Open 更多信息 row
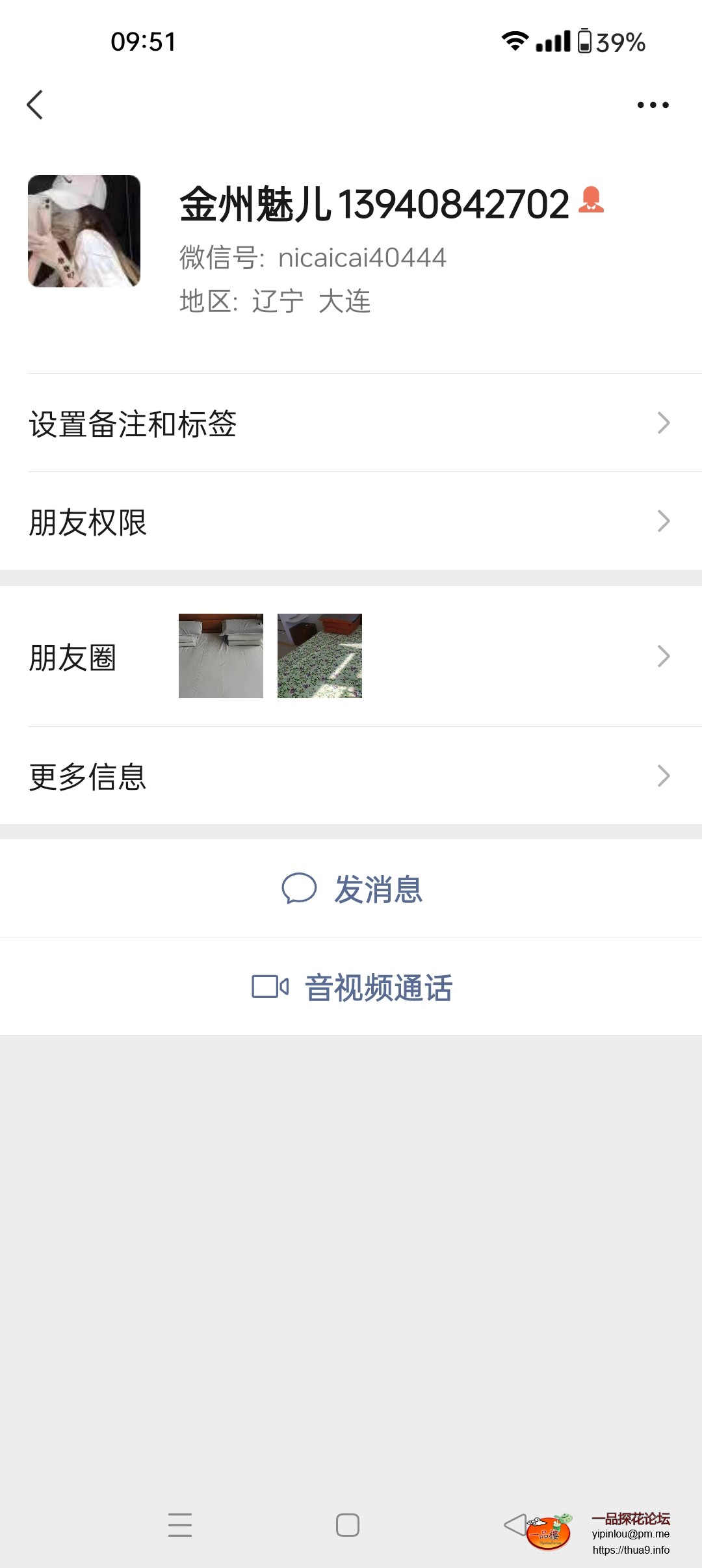This screenshot has width=702, height=1568. tap(351, 776)
